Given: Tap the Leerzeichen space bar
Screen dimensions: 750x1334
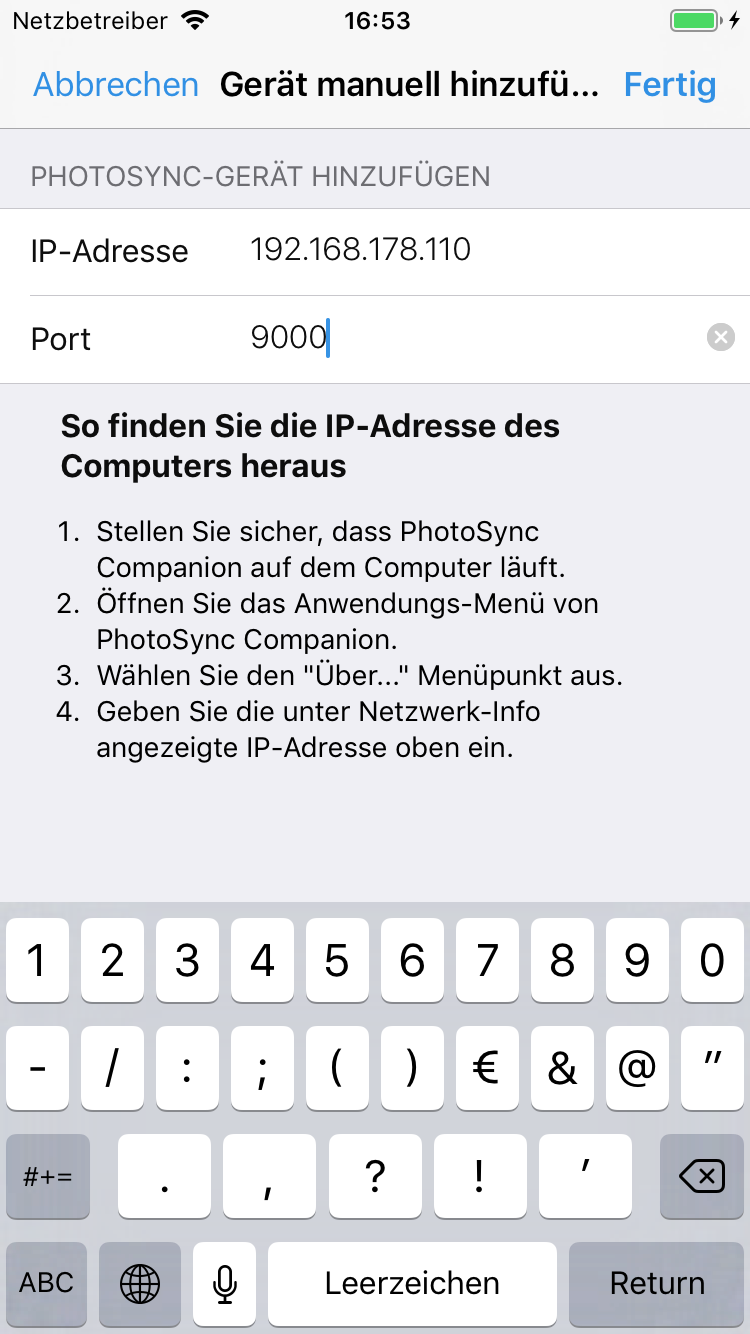Looking at the screenshot, I should (x=412, y=1283).
